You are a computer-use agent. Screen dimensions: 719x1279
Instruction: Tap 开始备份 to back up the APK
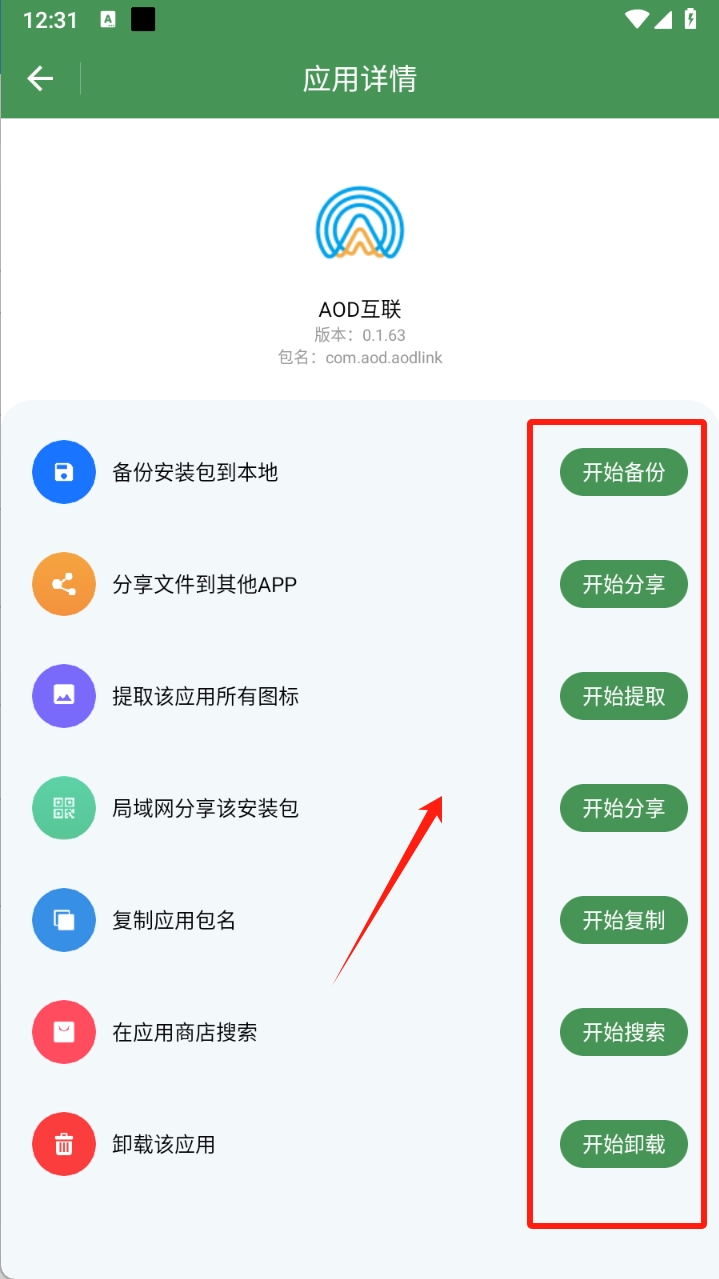(623, 473)
